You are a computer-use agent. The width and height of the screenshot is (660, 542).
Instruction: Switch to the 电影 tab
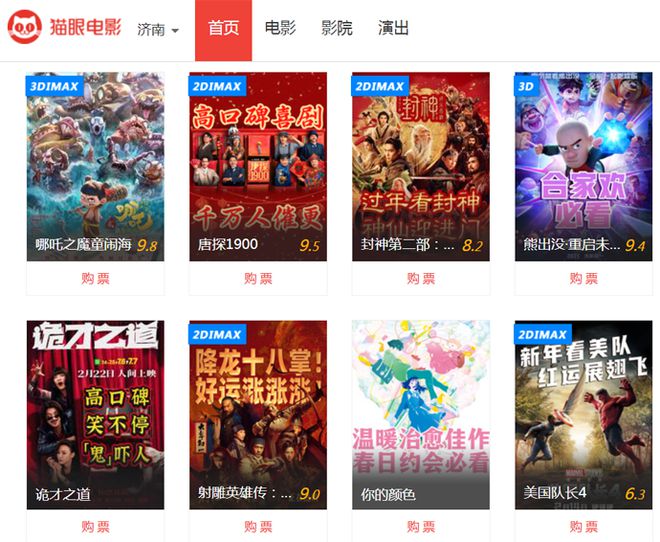click(280, 29)
